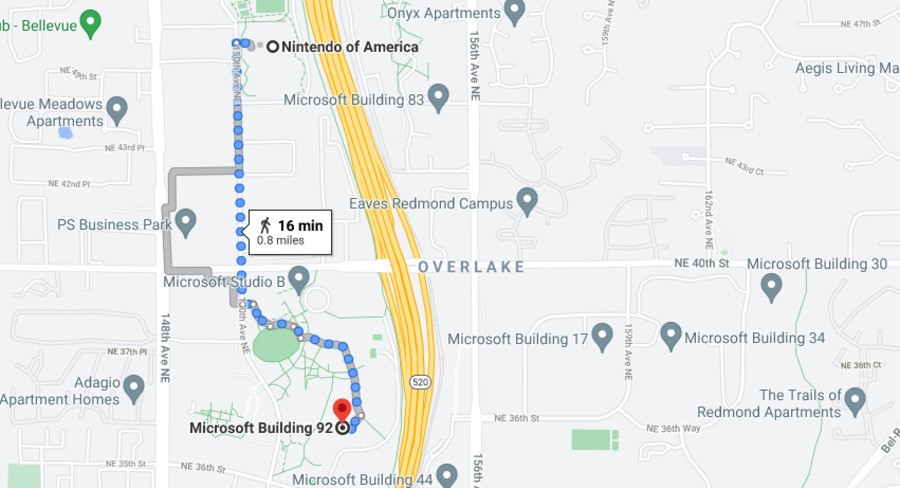The image size is (900, 488).
Task: Select the Microsoft Building 34 marker
Action: pyautogui.click(x=671, y=336)
